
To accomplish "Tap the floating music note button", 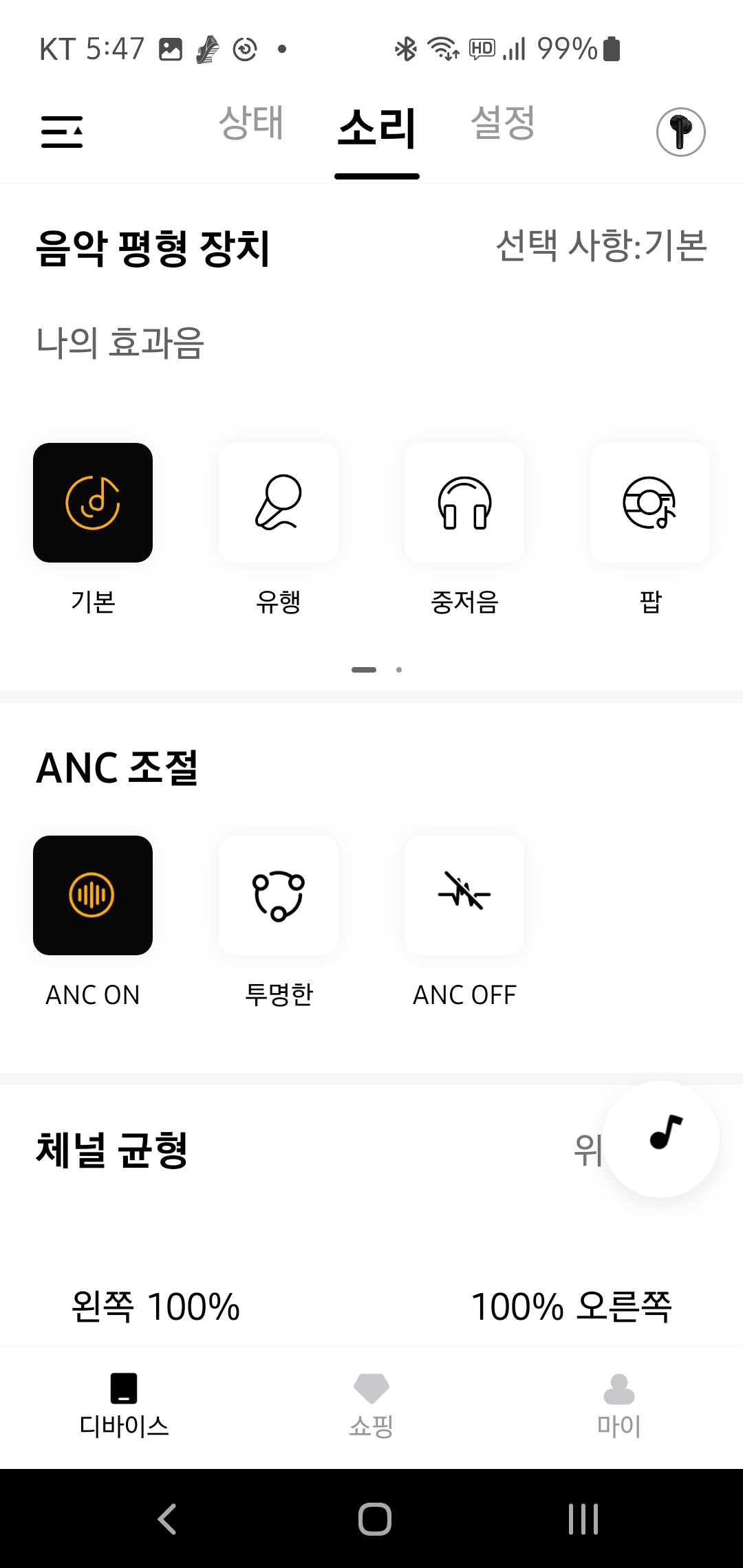I will (662, 1139).
